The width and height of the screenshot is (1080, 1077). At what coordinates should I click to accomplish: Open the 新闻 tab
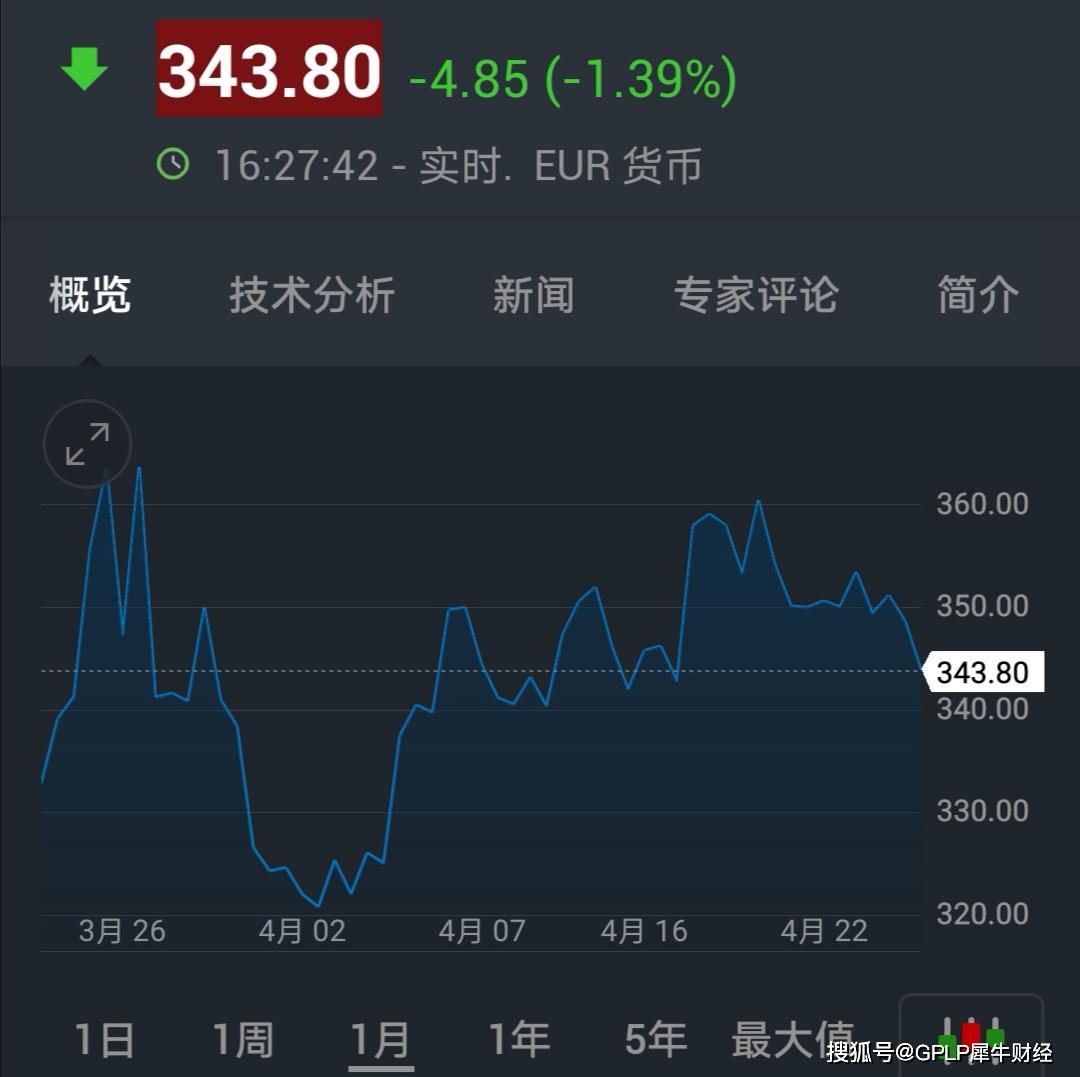point(533,295)
